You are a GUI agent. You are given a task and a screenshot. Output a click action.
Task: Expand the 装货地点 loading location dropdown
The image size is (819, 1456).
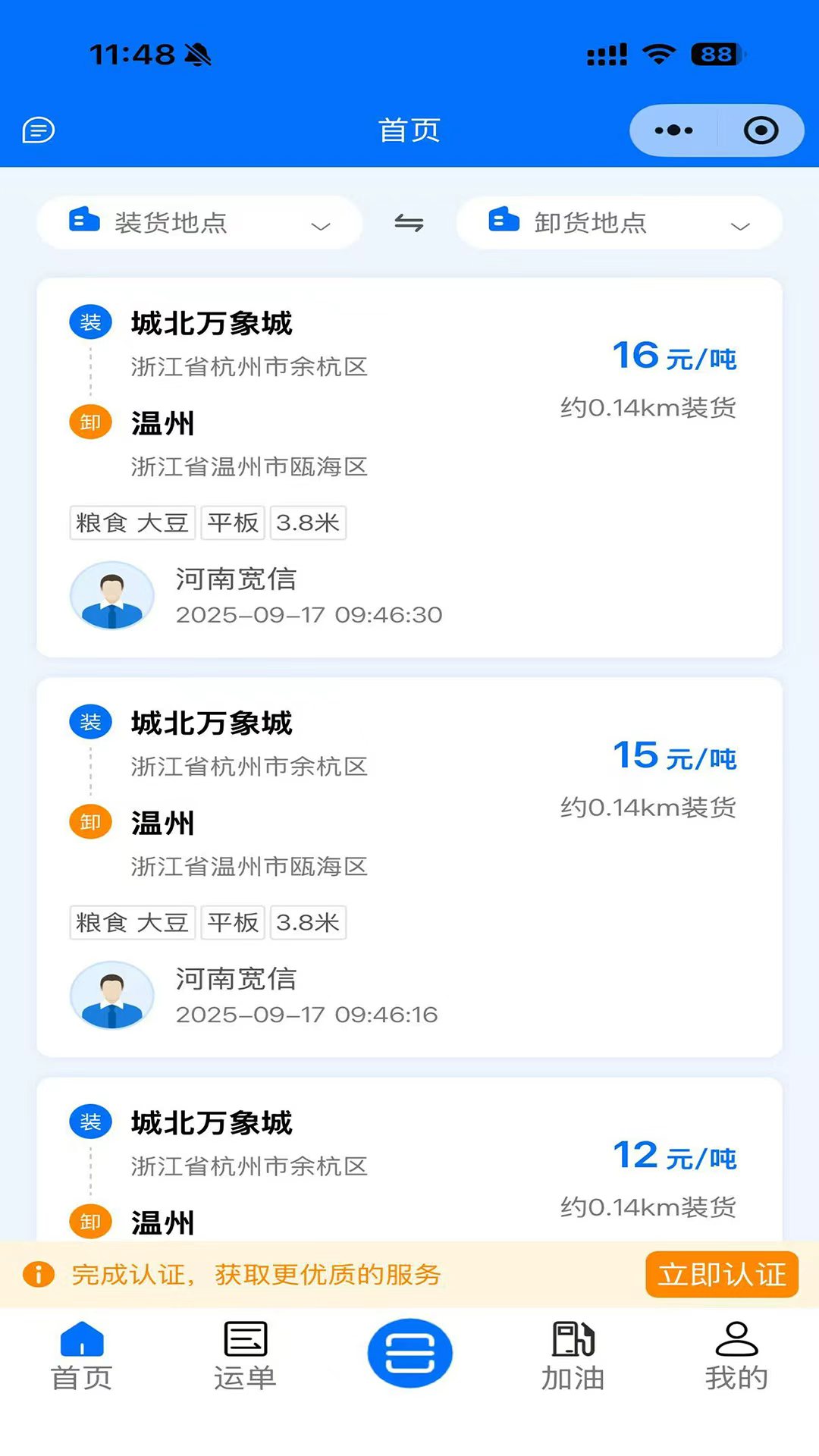(199, 223)
